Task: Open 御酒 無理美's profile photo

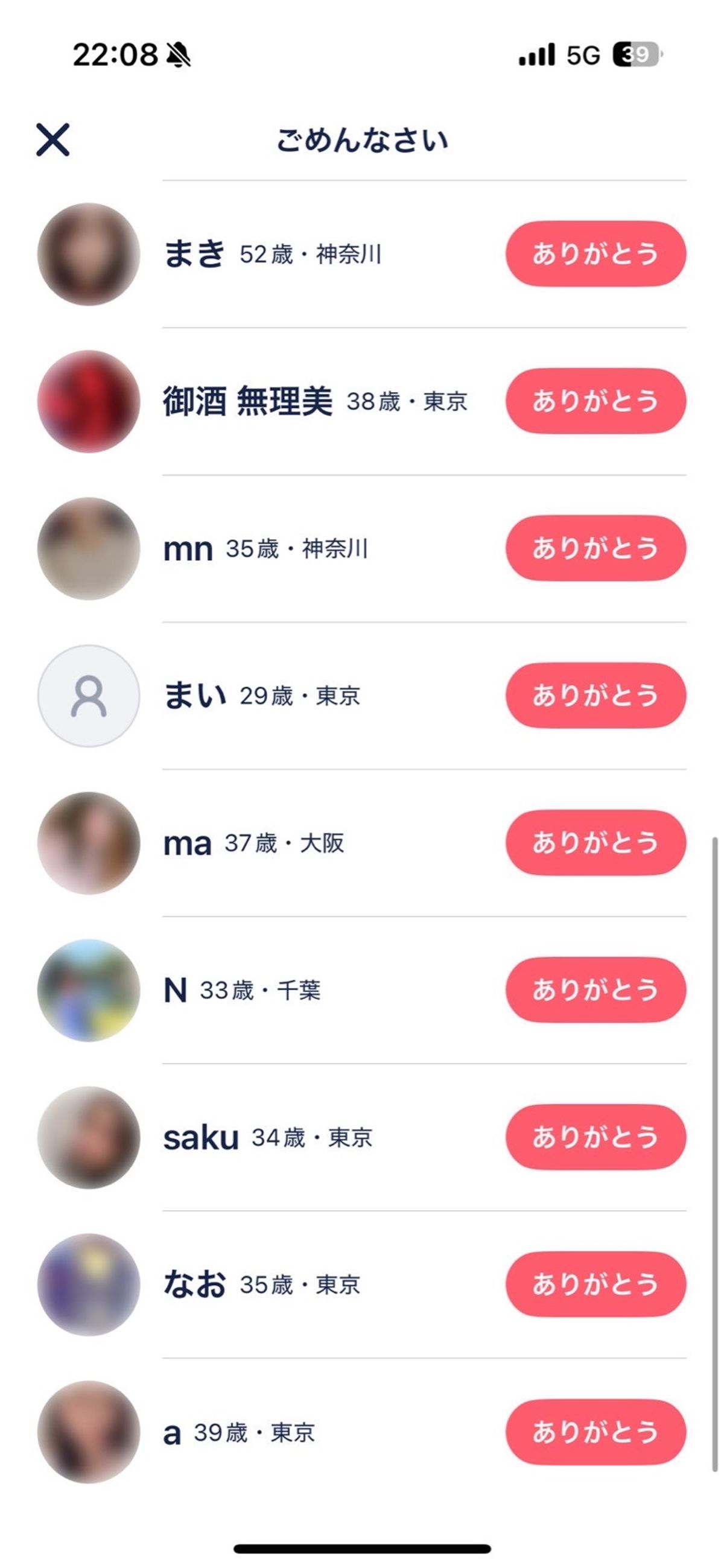Action: (89, 402)
